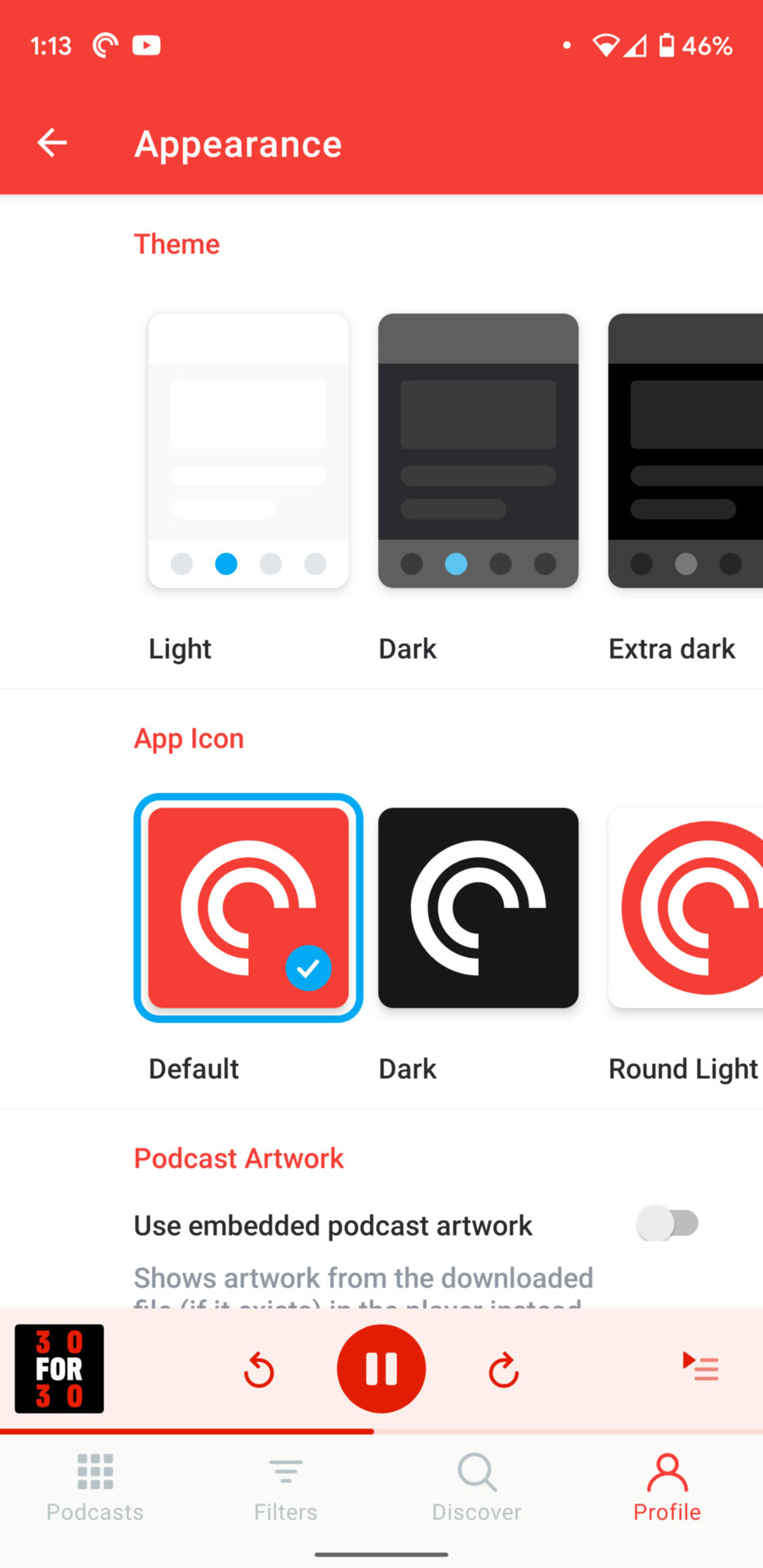Choose the Round Light app icon

point(685,907)
